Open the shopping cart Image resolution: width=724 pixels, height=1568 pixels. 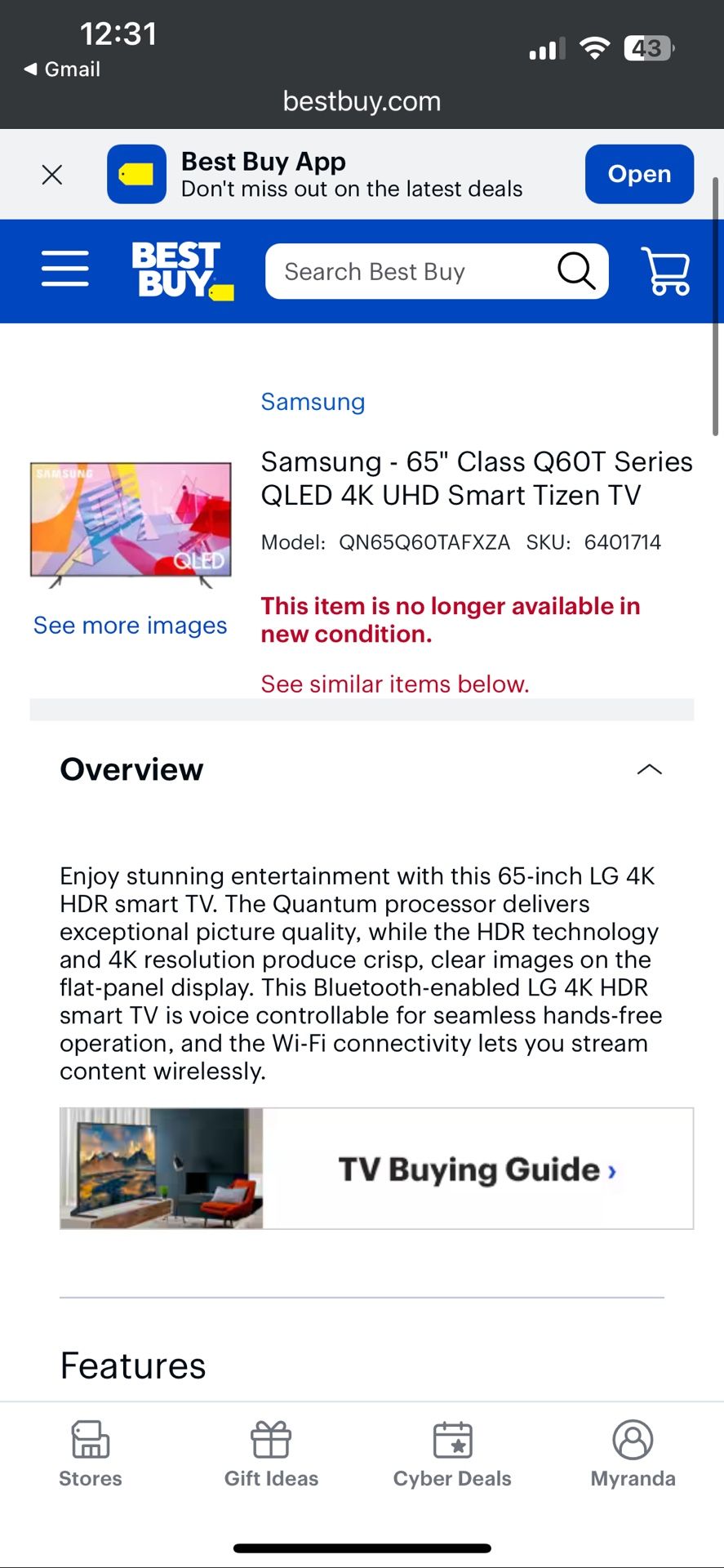pyautogui.click(x=665, y=271)
